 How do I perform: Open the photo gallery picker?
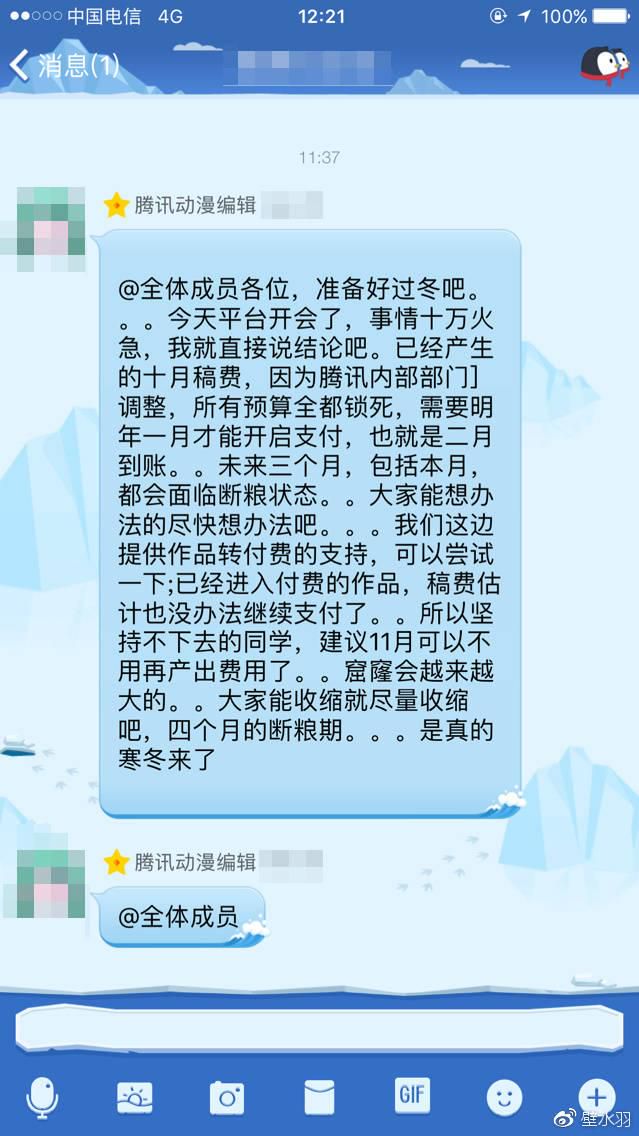pos(135,1097)
